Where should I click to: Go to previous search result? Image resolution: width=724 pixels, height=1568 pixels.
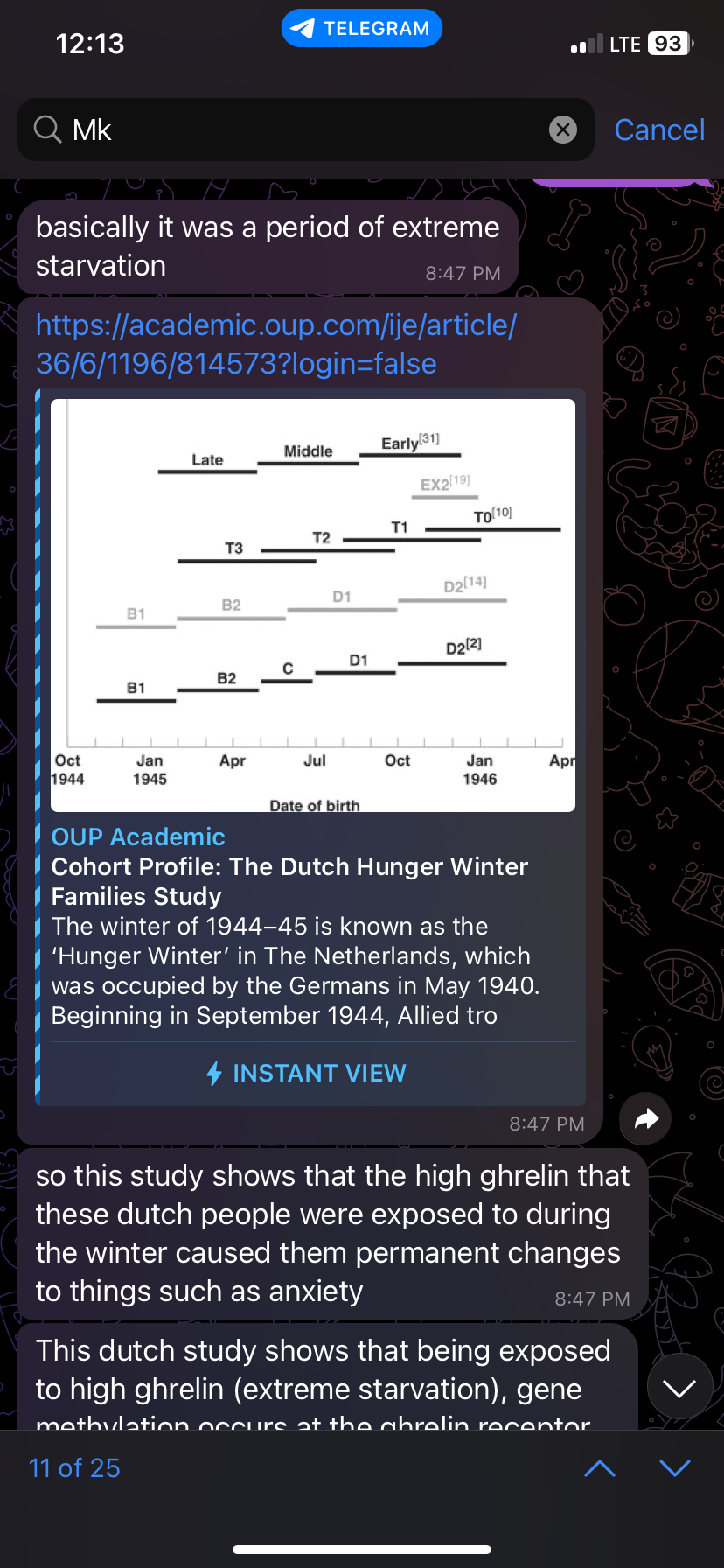tap(600, 1468)
